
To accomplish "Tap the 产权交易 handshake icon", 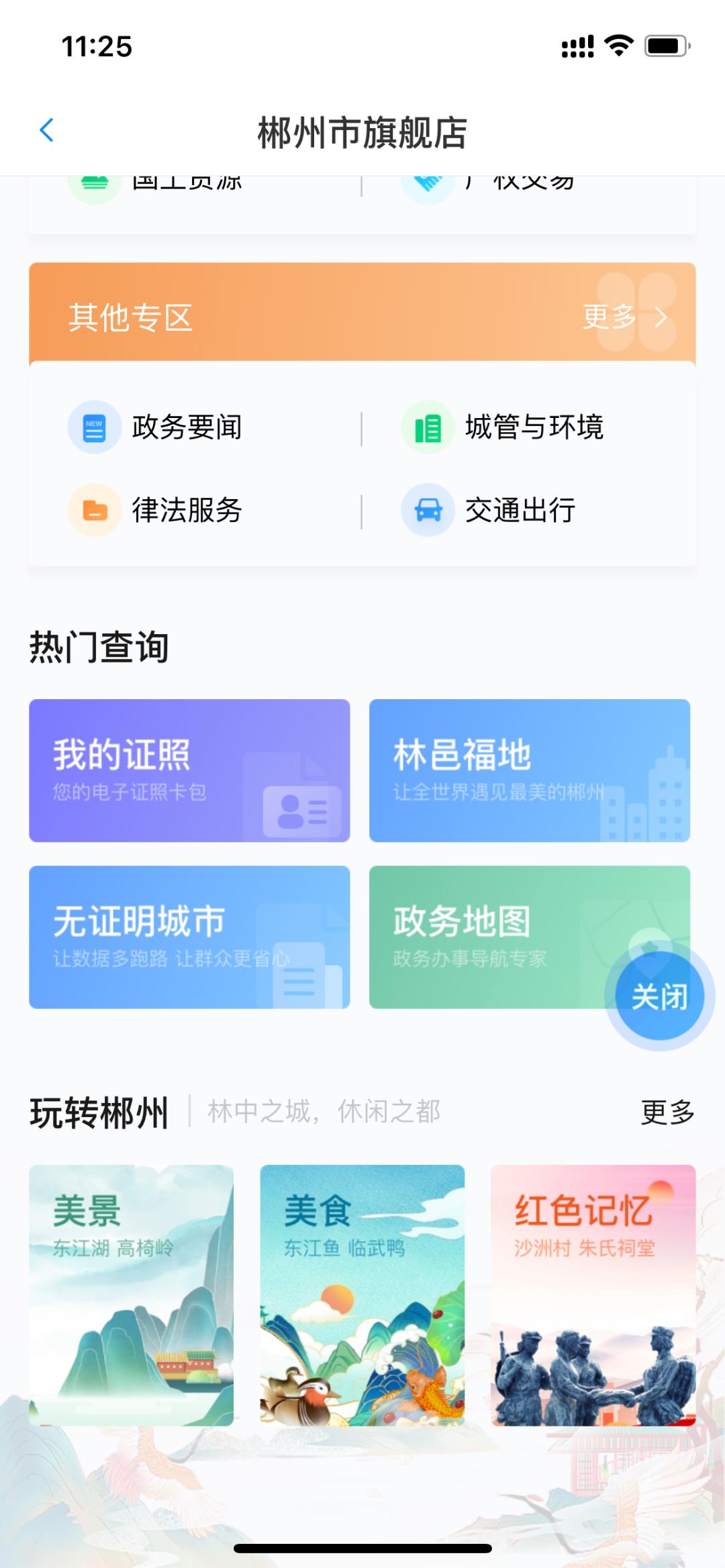I will tap(427, 178).
